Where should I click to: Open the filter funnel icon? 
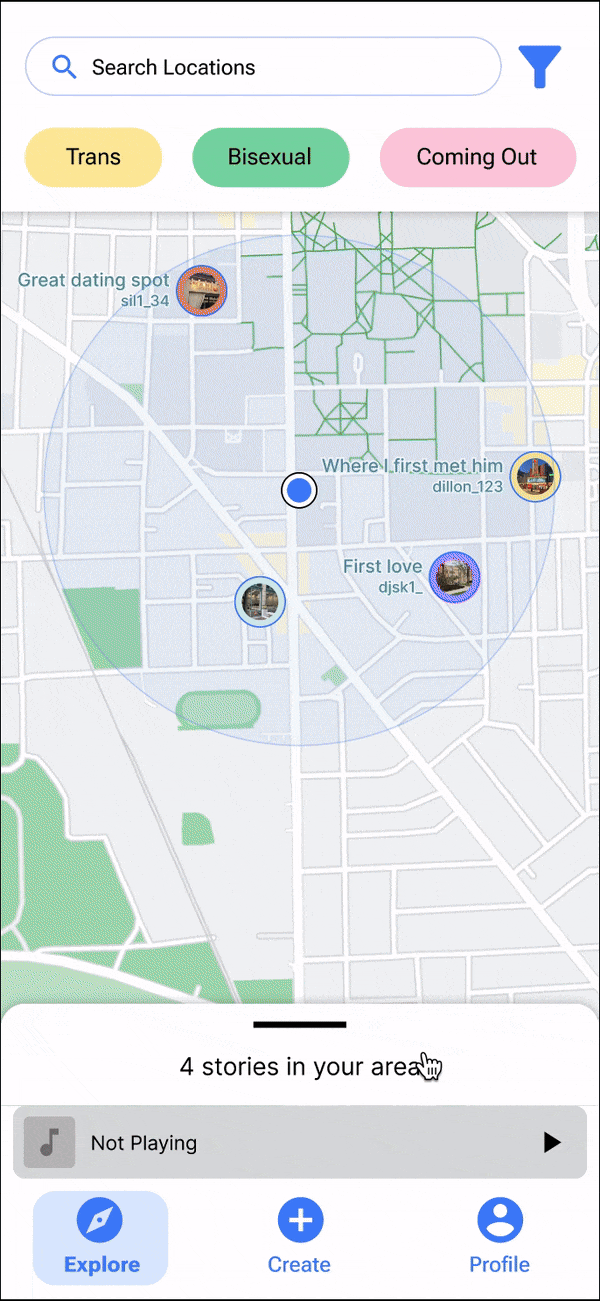pos(540,67)
